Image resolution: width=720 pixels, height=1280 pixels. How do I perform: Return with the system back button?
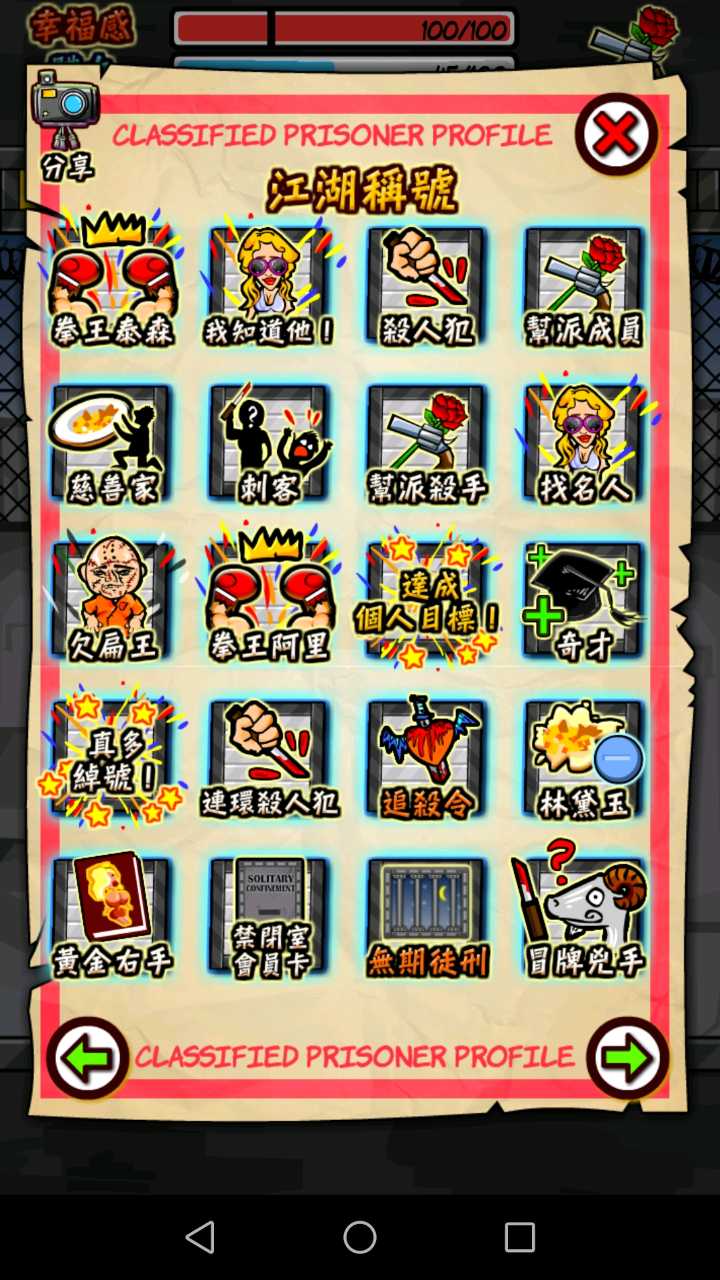[x=200, y=1237]
